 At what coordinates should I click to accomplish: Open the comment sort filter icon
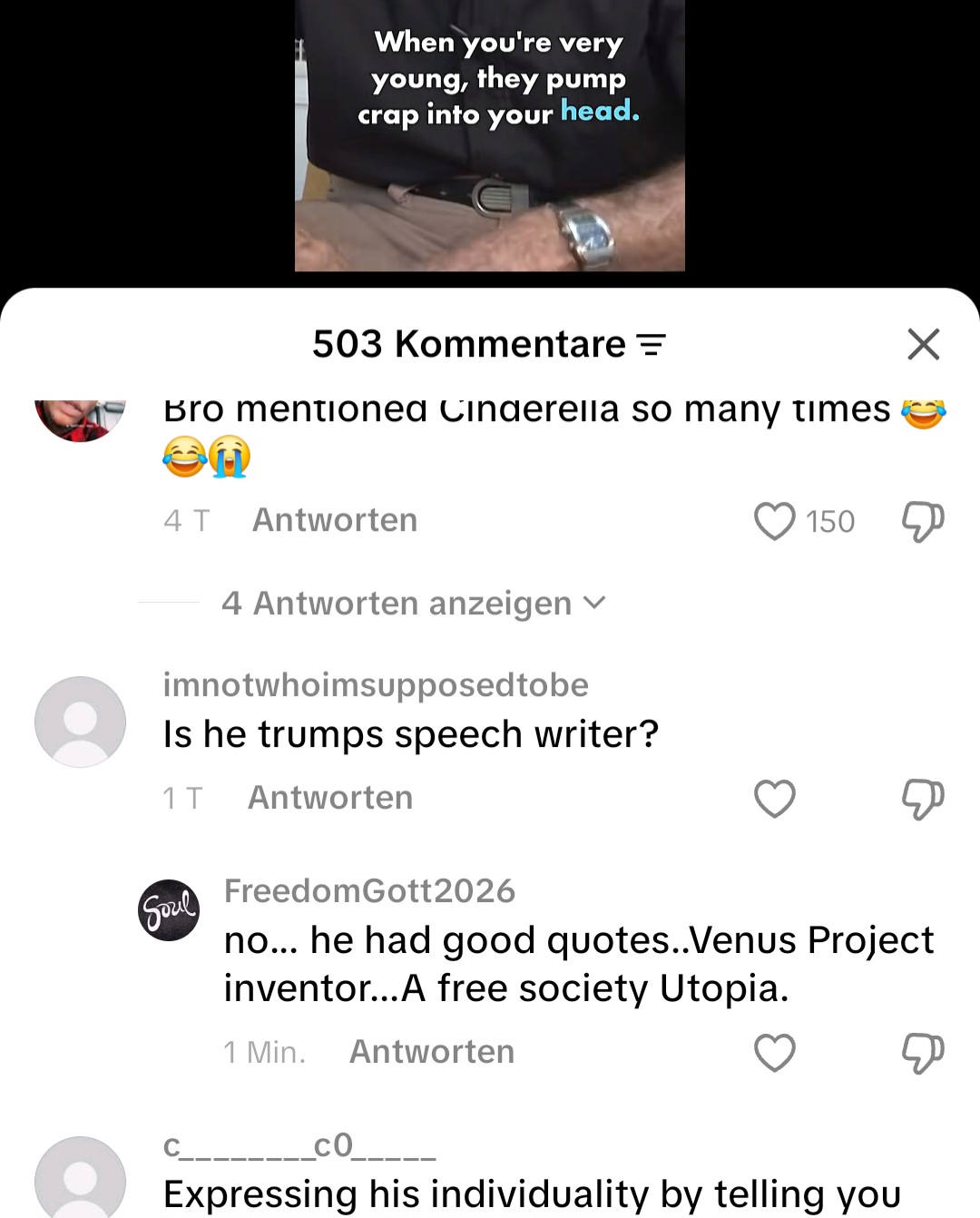(652, 345)
